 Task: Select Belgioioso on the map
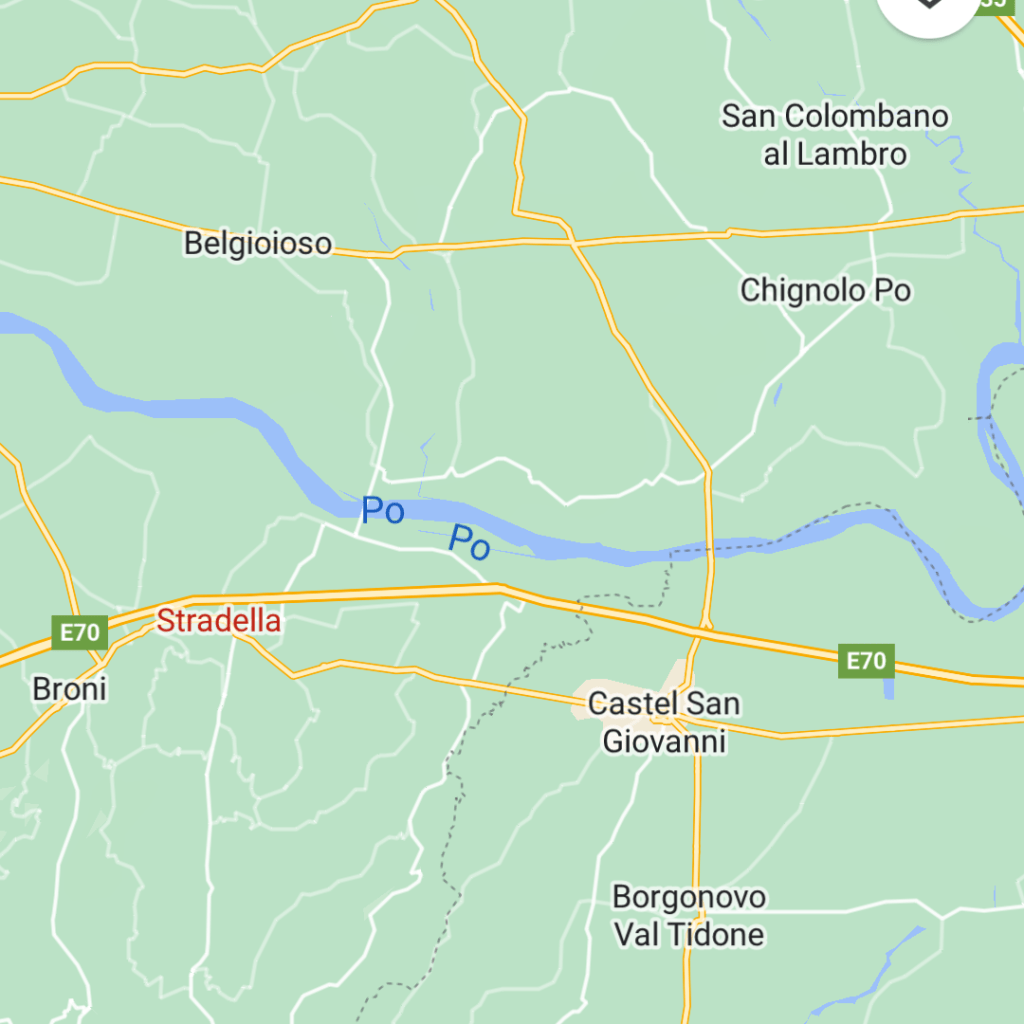[258, 243]
